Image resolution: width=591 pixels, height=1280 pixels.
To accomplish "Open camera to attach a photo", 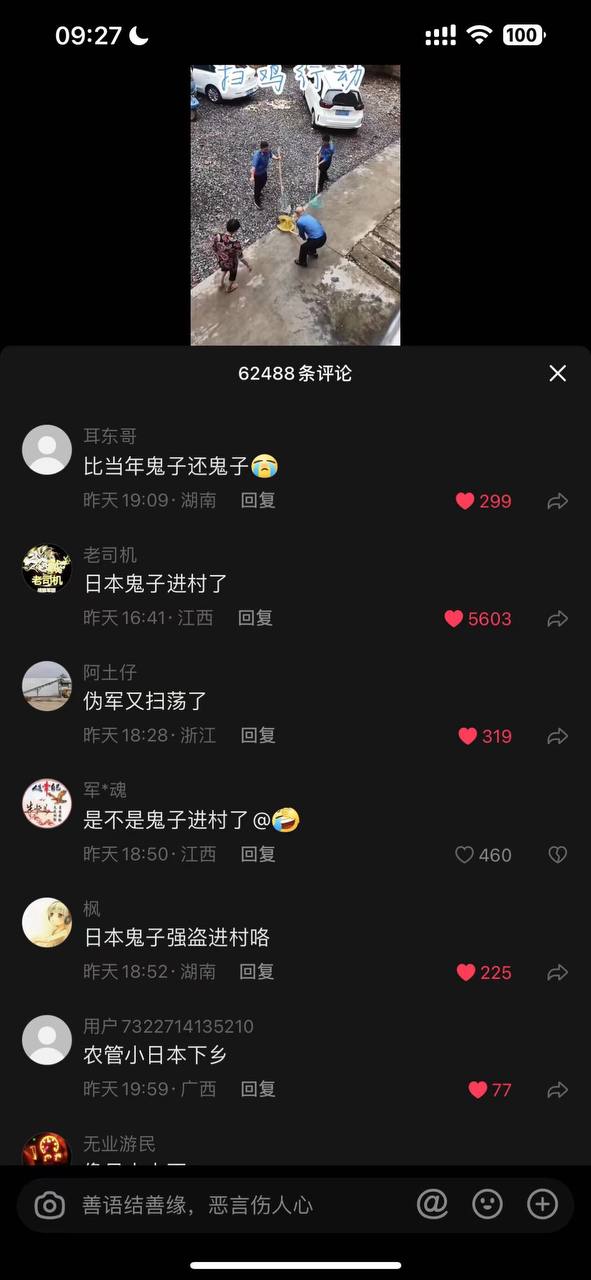I will tap(49, 1205).
